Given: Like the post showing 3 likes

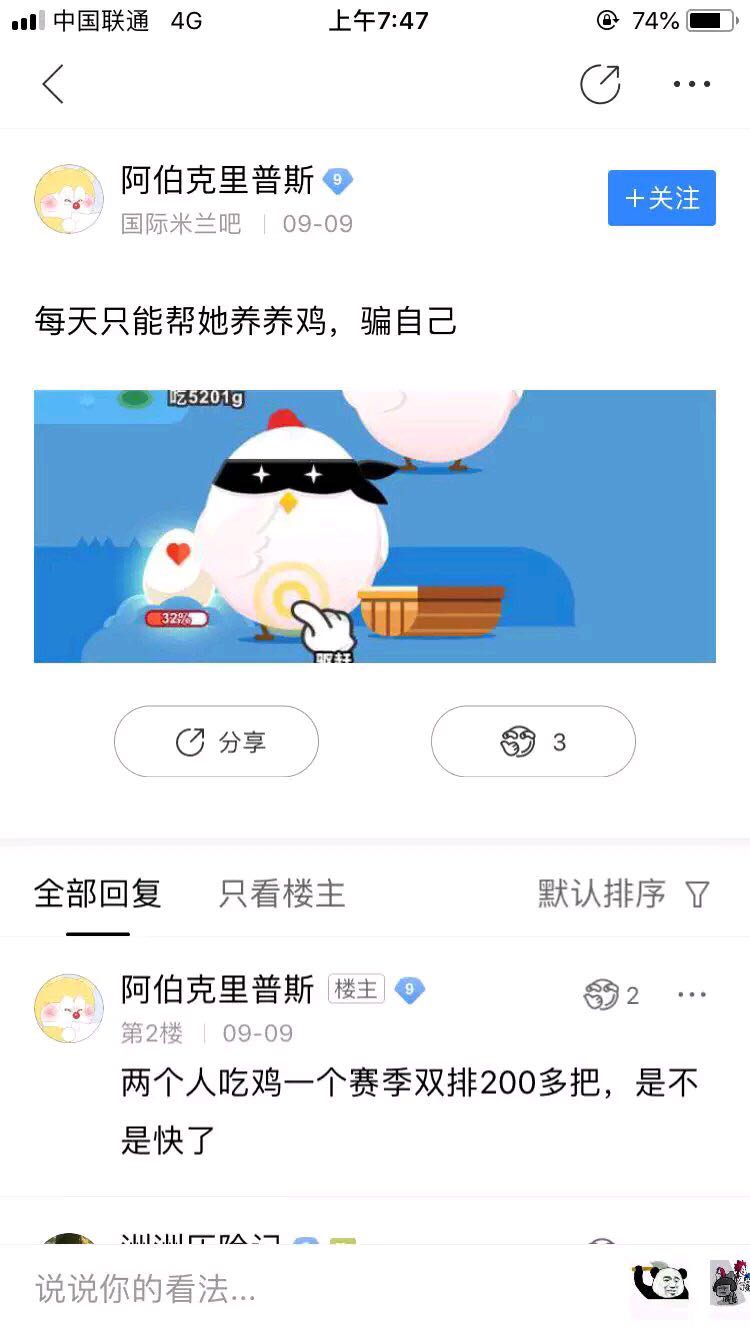Looking at the screenshot, I should point(533,741).
